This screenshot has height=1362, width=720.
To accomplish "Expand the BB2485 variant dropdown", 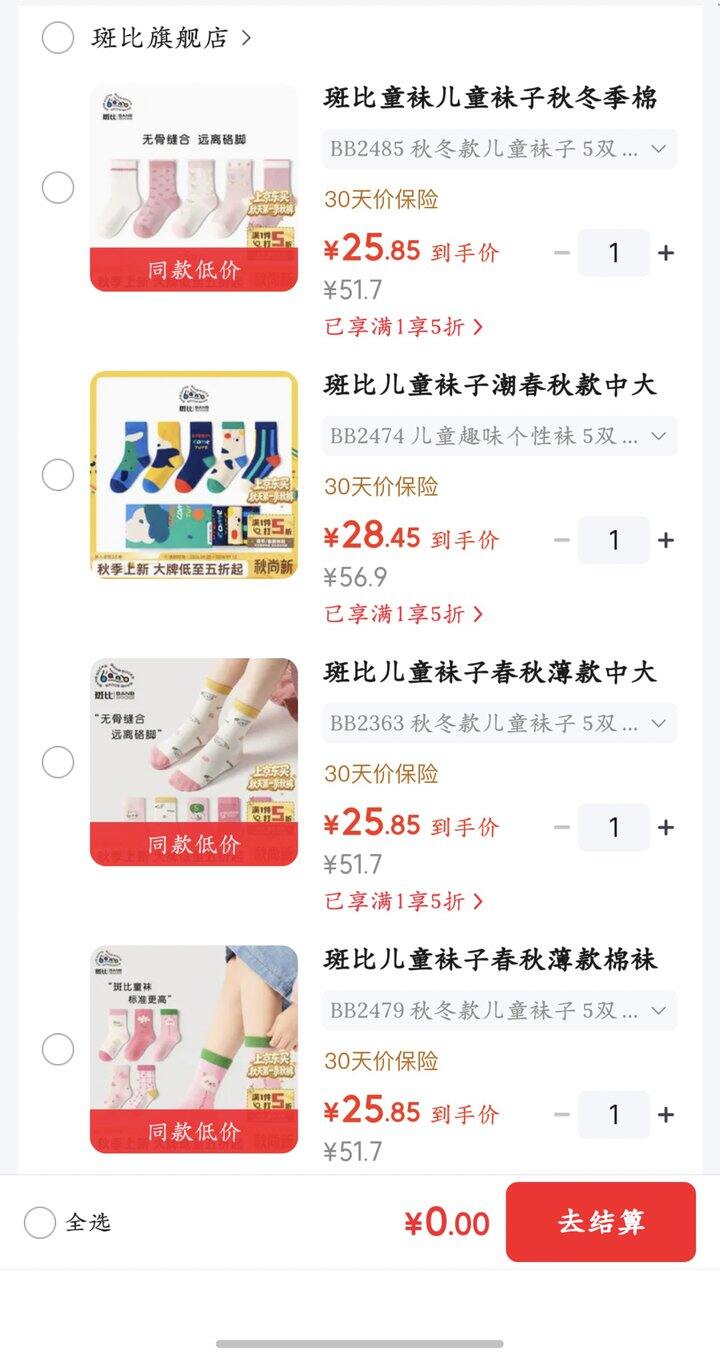I will tap(499, 149).
